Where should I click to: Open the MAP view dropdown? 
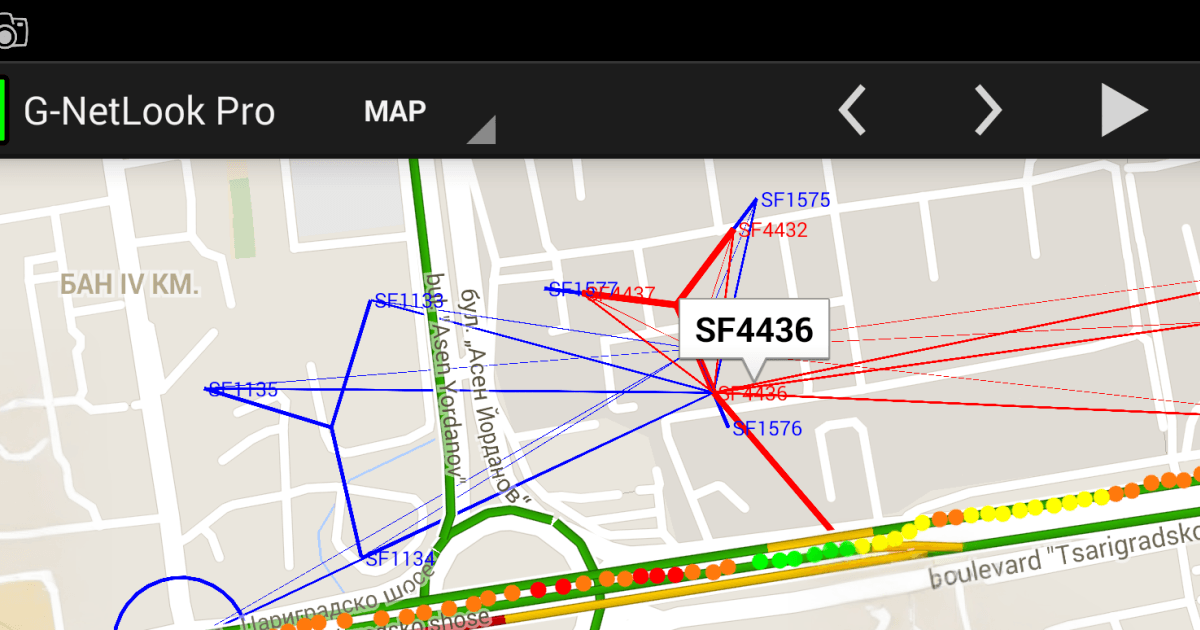428,112
